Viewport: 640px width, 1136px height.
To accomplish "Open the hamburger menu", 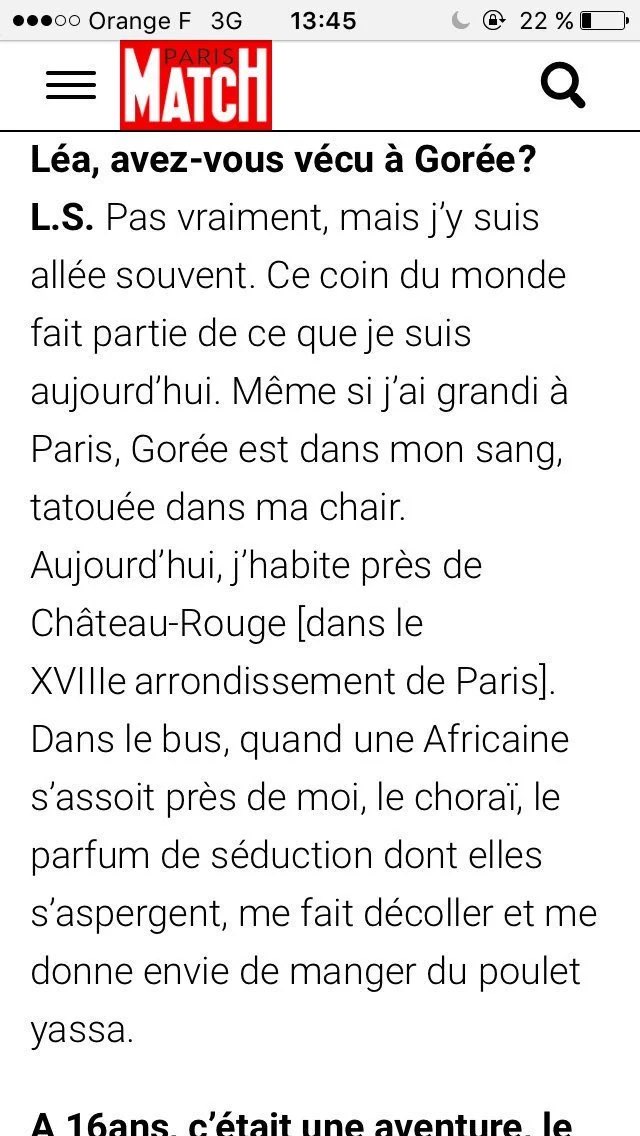I will point(71,85).
